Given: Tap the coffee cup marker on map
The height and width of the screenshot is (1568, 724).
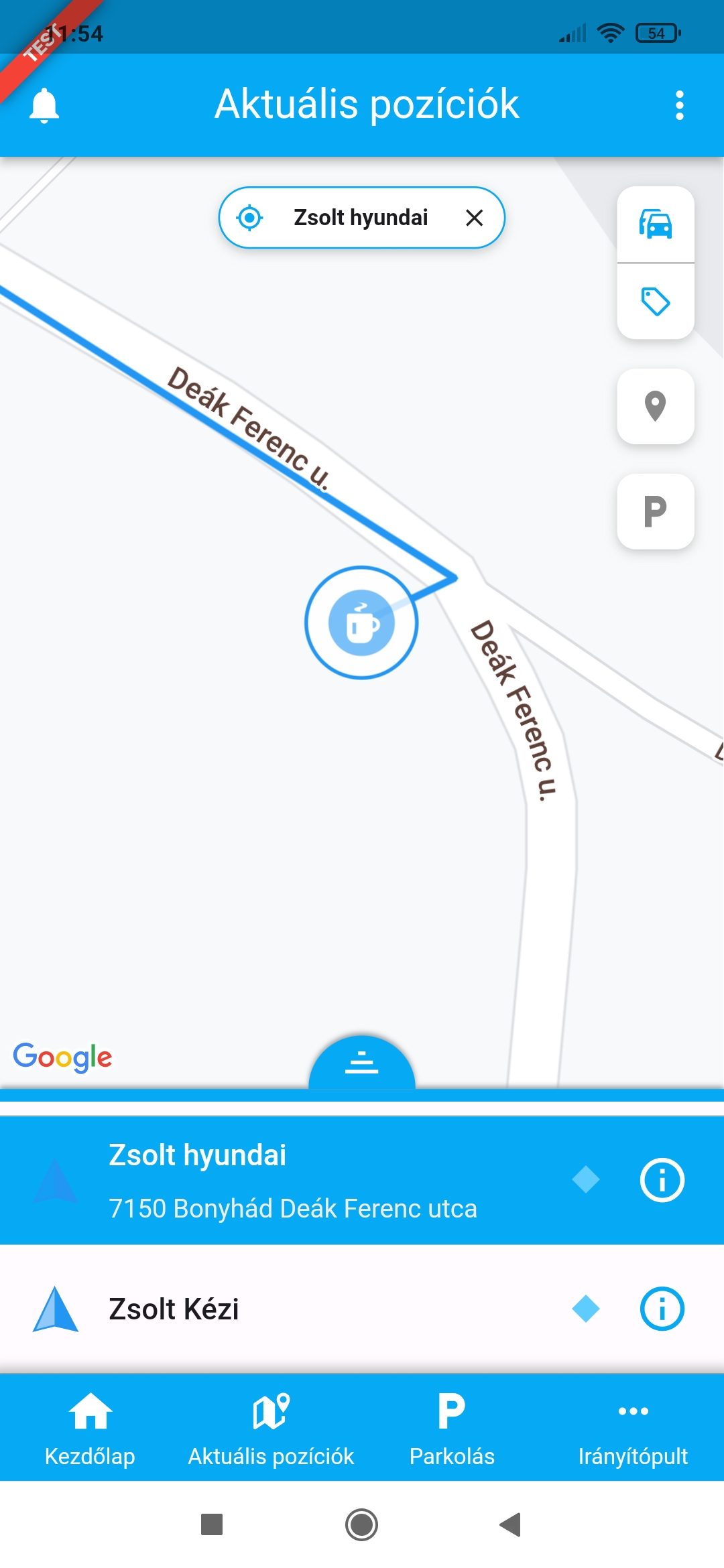Looking at the screenshot, I should pos(361,623).
